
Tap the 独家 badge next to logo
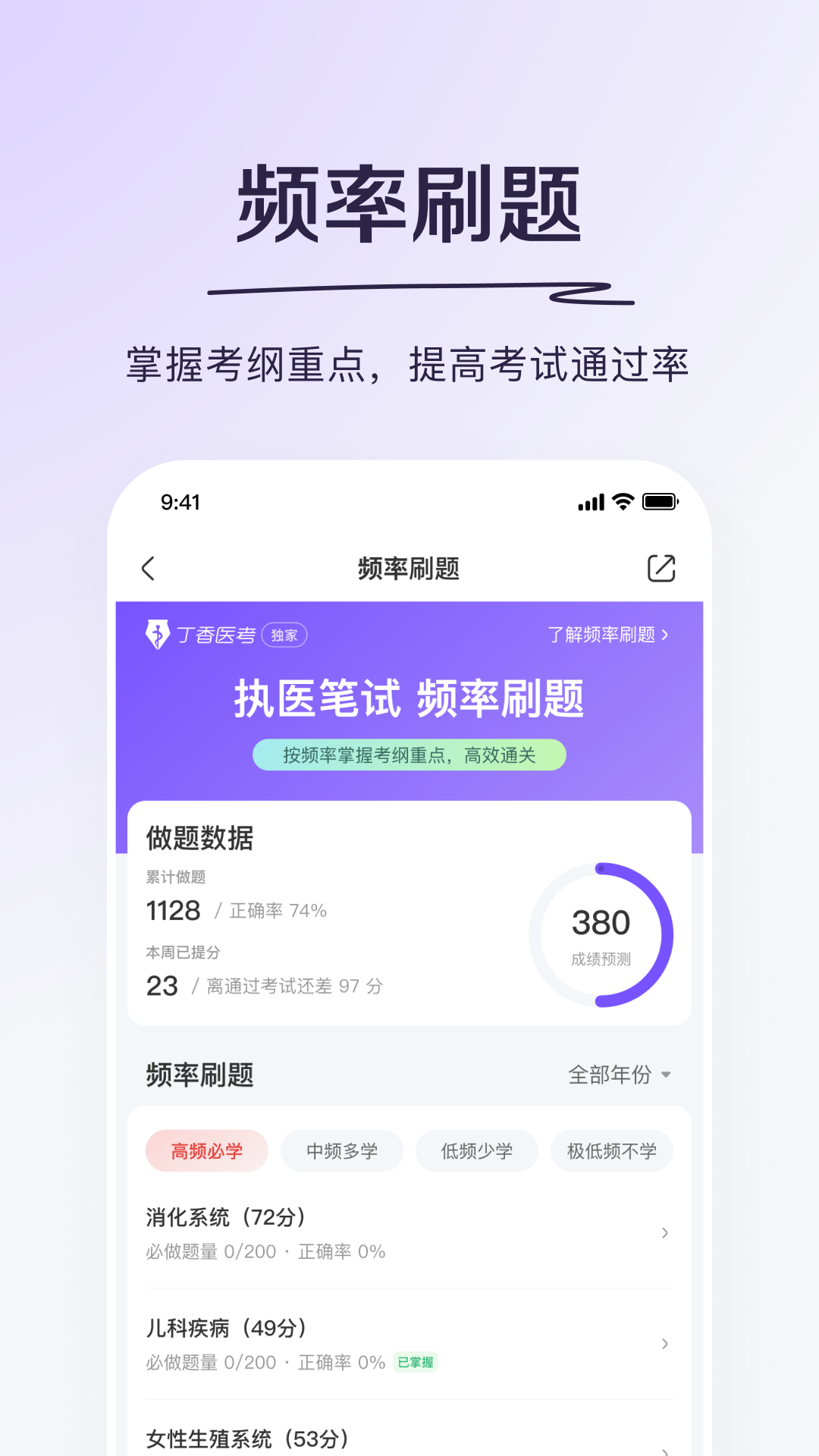pyautogui.click(x=286, y=635)
